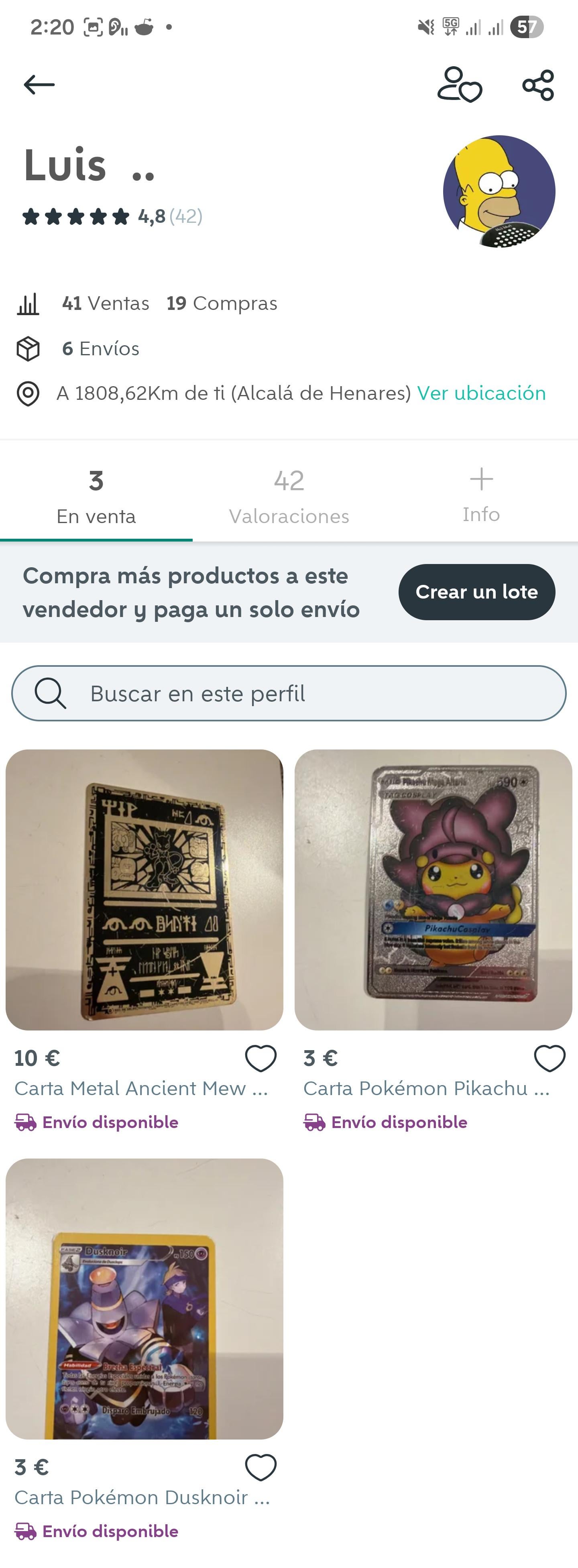The width and height of the screenshot is (578, 1568).
Task: View Luis's Homer profile picture
Action: [498, 191]
